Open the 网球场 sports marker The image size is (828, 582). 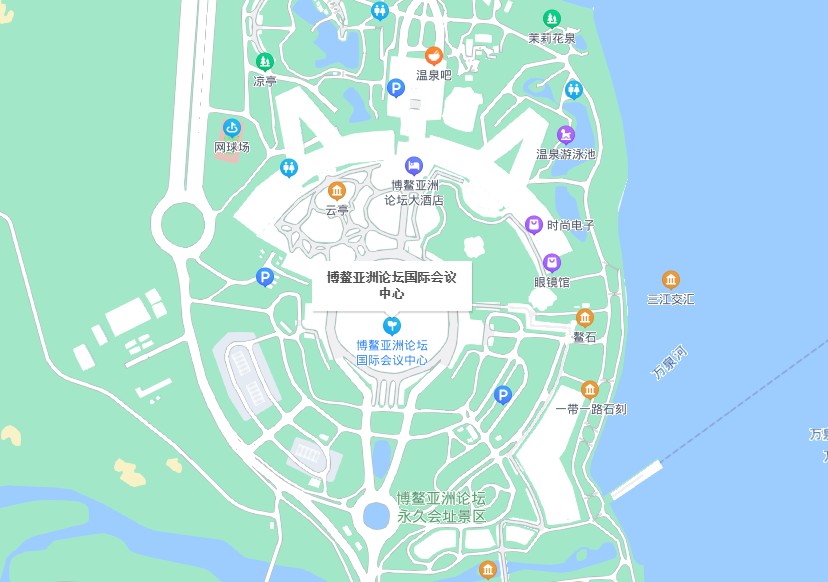tap(232, 128)
